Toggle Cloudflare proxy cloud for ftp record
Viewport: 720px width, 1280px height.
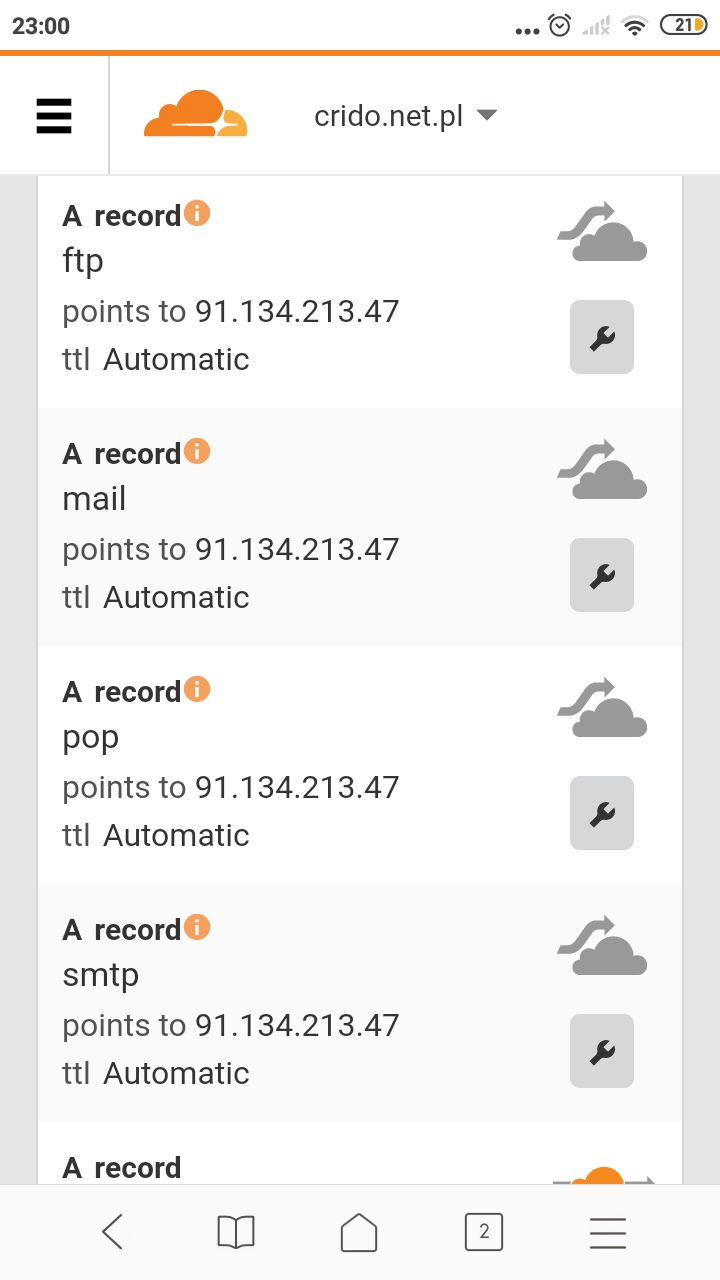tap(602, 232)
